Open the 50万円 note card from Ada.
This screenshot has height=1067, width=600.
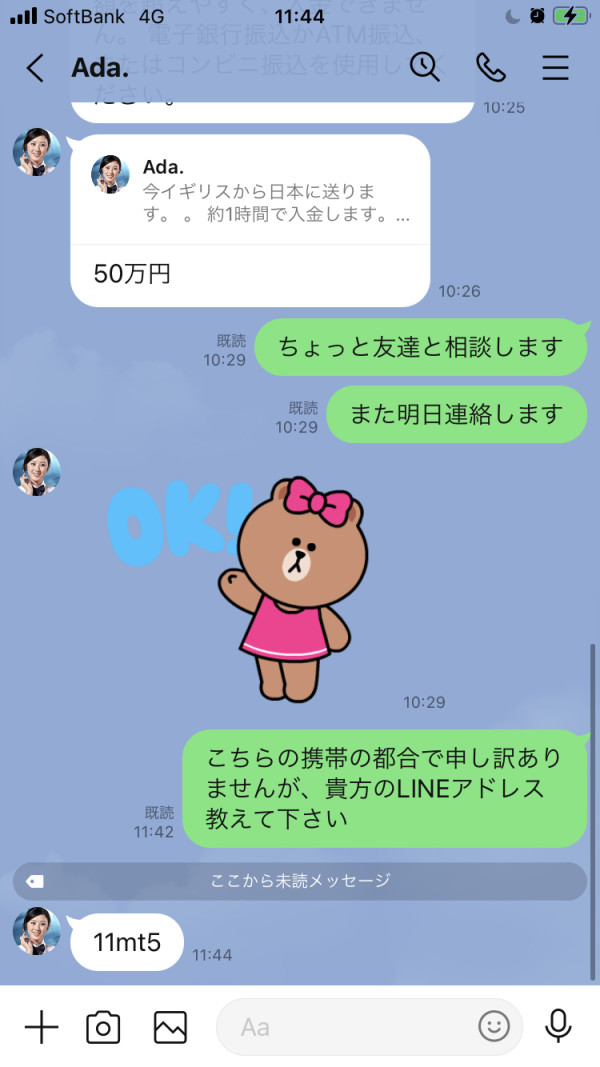[x=250, y=220]
